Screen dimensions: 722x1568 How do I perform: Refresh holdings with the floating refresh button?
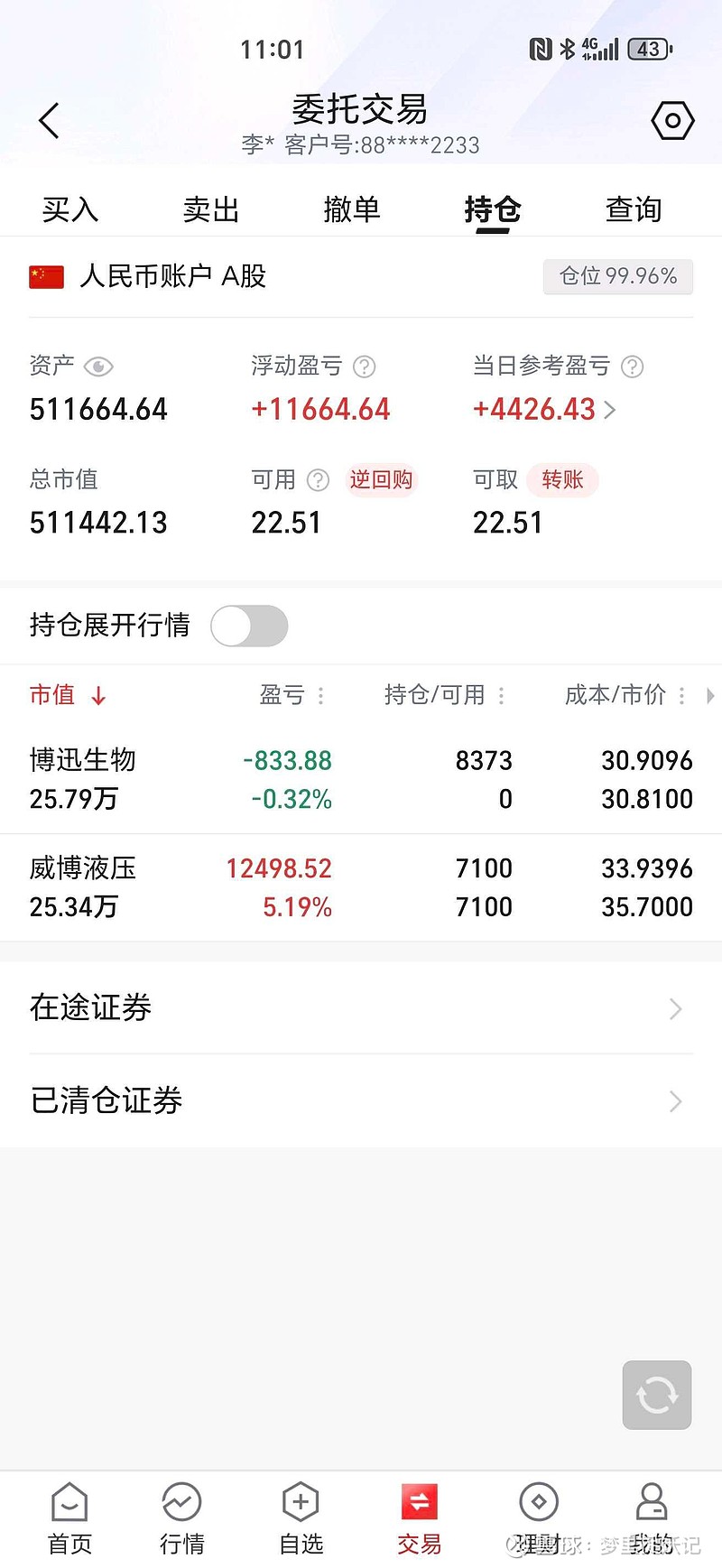pos(657,1396)
